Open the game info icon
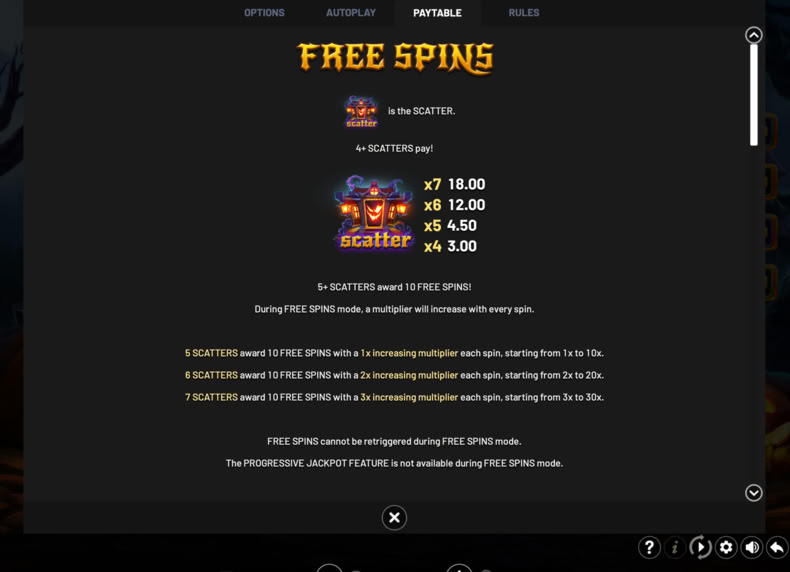Screen dimensions: 790x572 [x=675, y=547]
